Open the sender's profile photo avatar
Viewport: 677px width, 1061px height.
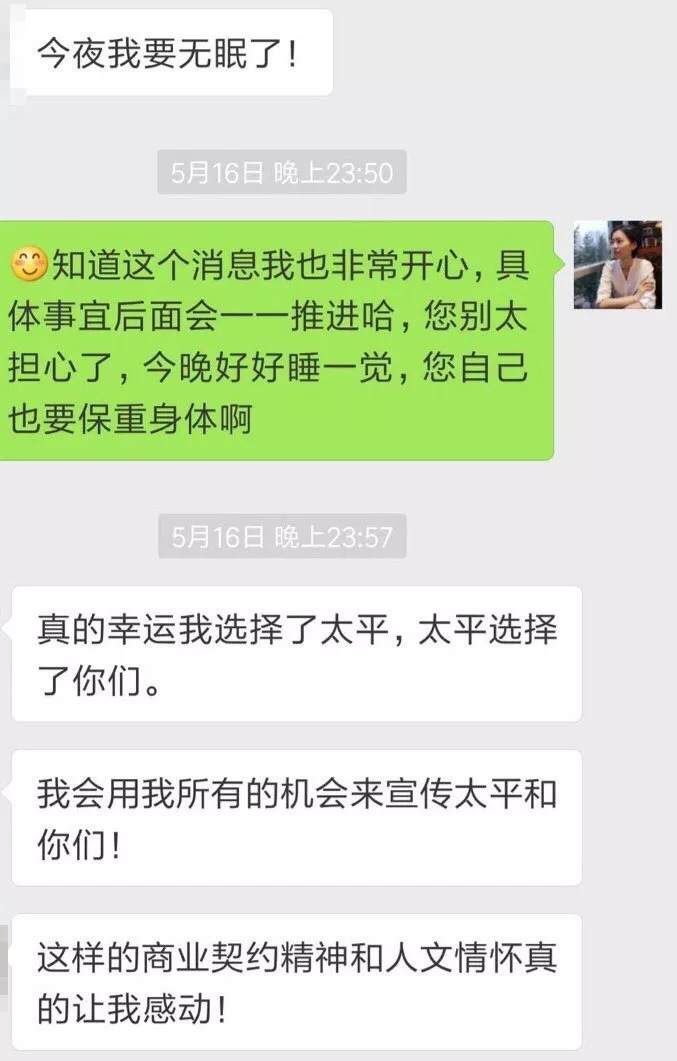click(x=617, y=265)
